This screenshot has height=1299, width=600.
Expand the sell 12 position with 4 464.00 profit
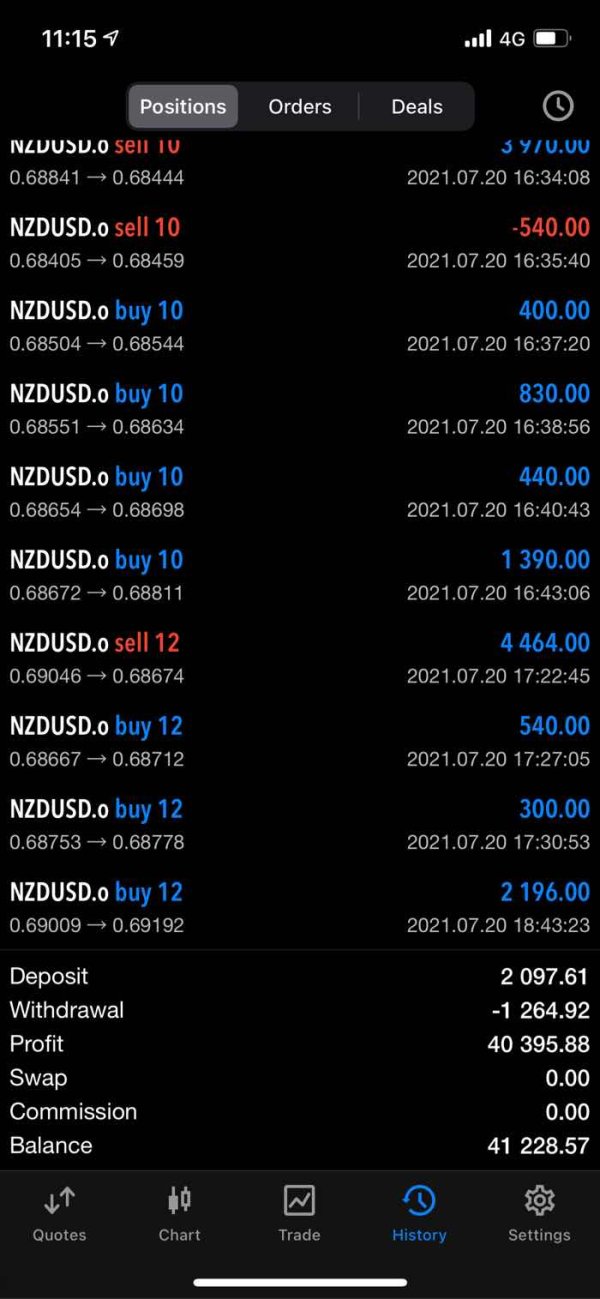tap(300, 658)
